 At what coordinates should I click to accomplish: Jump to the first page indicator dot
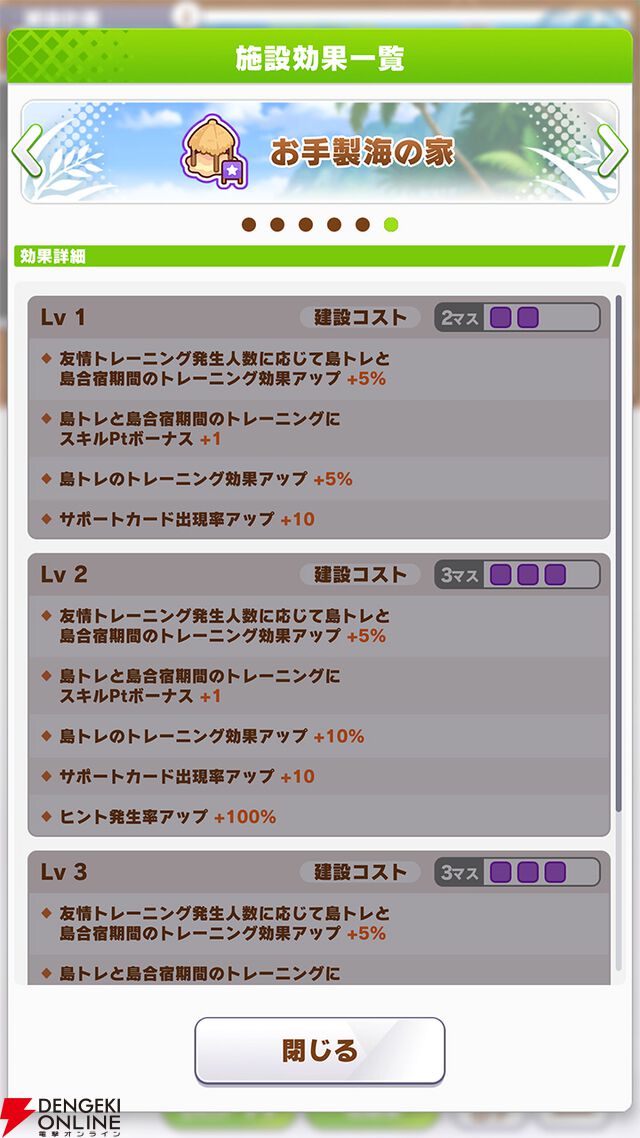(x=249, y=225)
